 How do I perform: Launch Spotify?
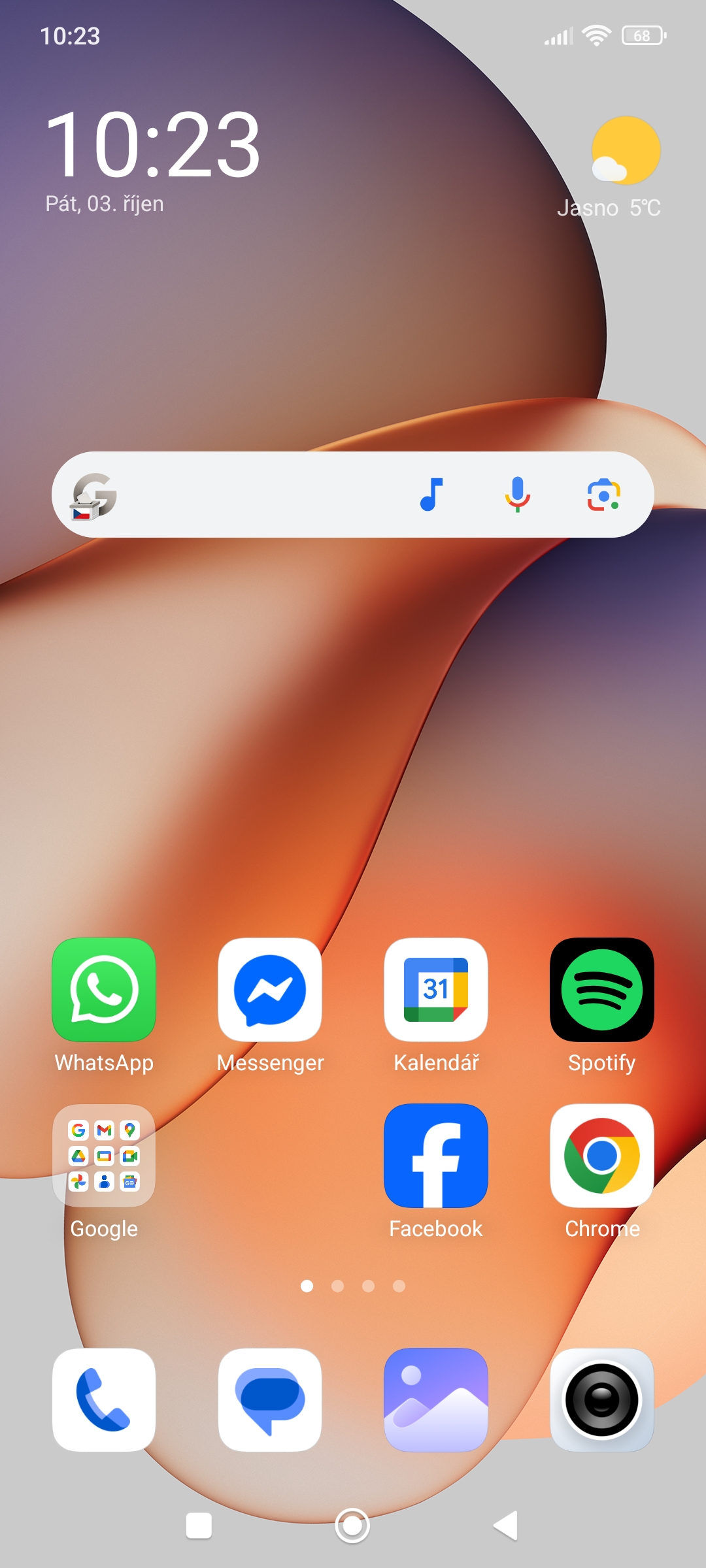[x=602, y=990]
